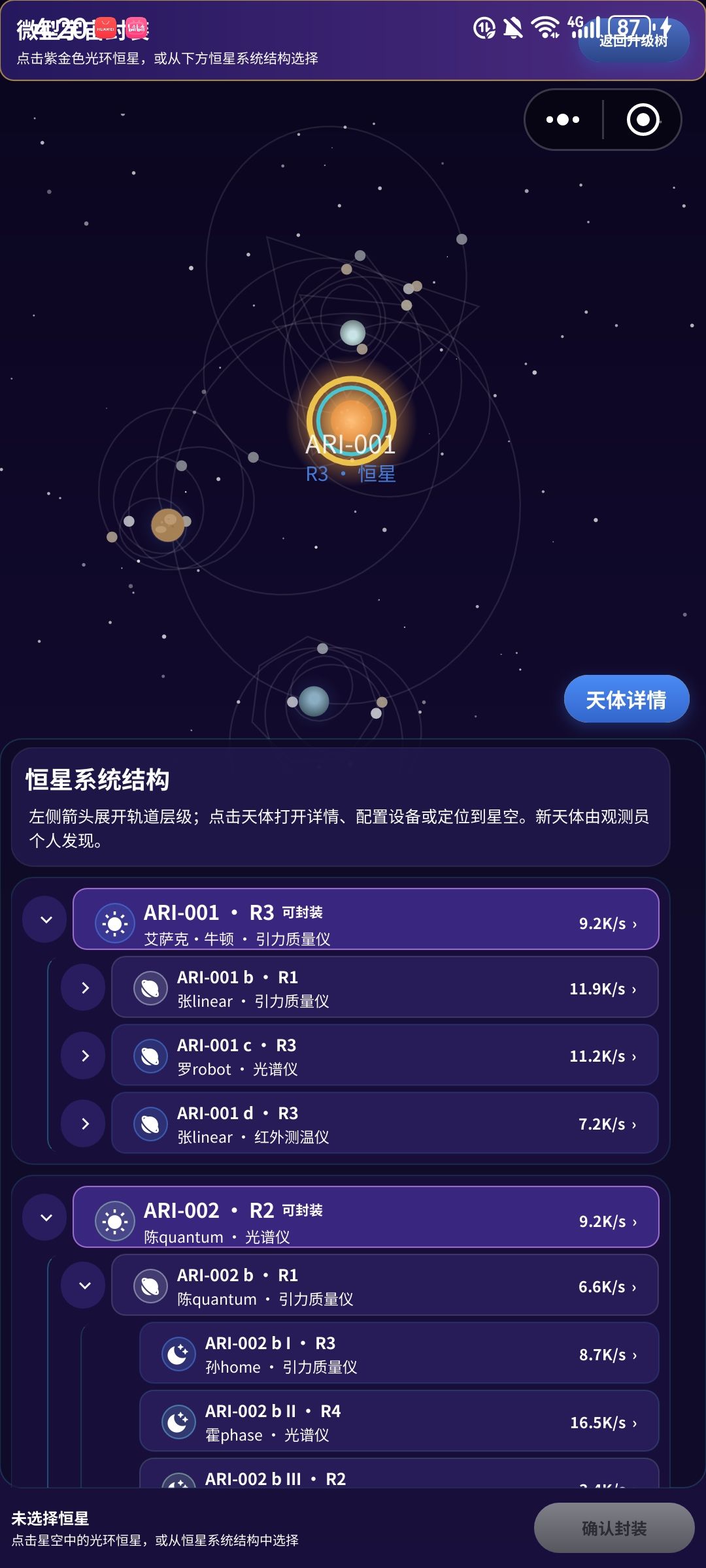The image size is (706, 1568).
Task: Open ARI-001 b planet row
Action: click(384, 987)
